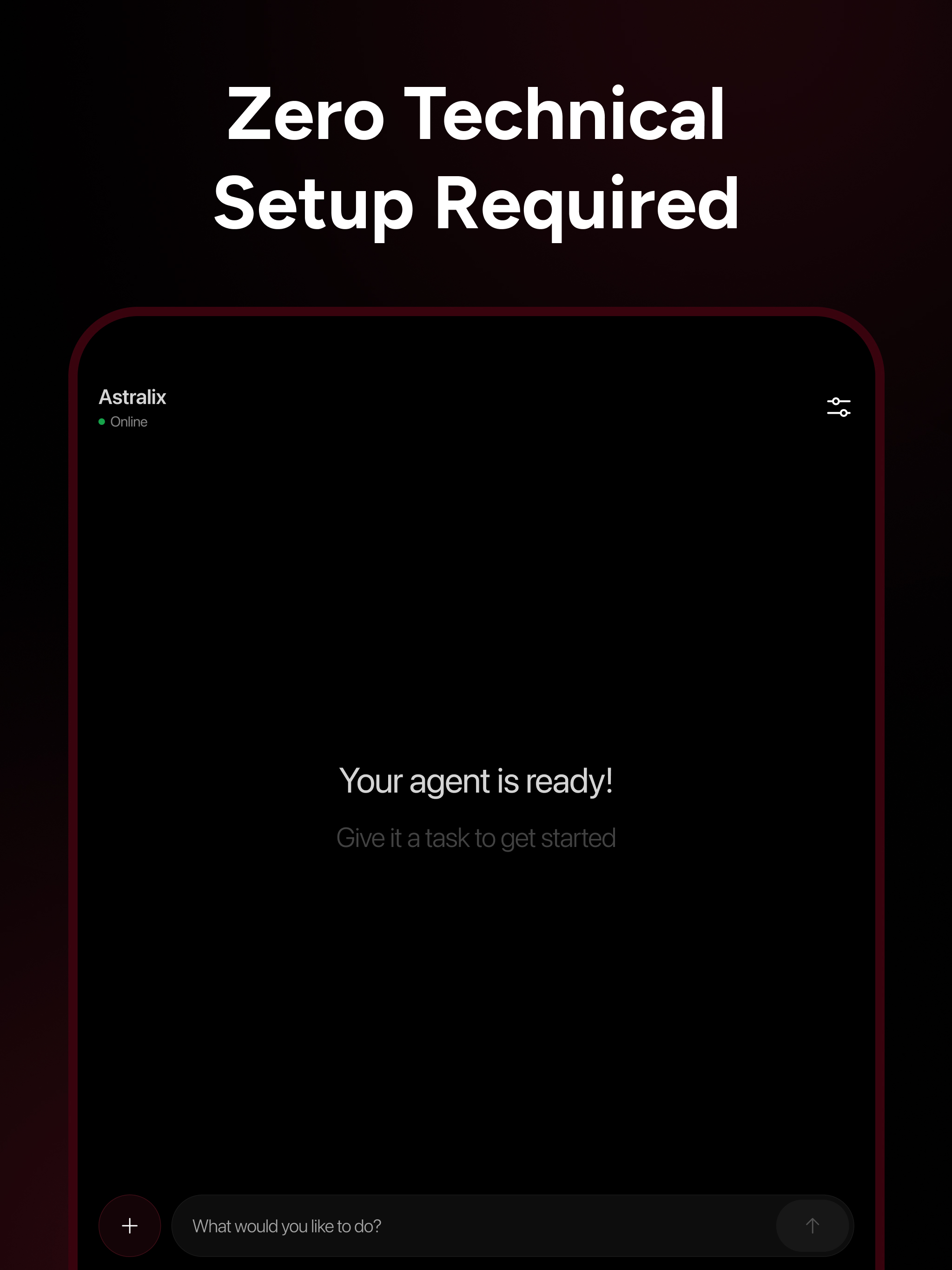
Task: Toggle the settings panel using sliders control
Action: tap(840, 406)
